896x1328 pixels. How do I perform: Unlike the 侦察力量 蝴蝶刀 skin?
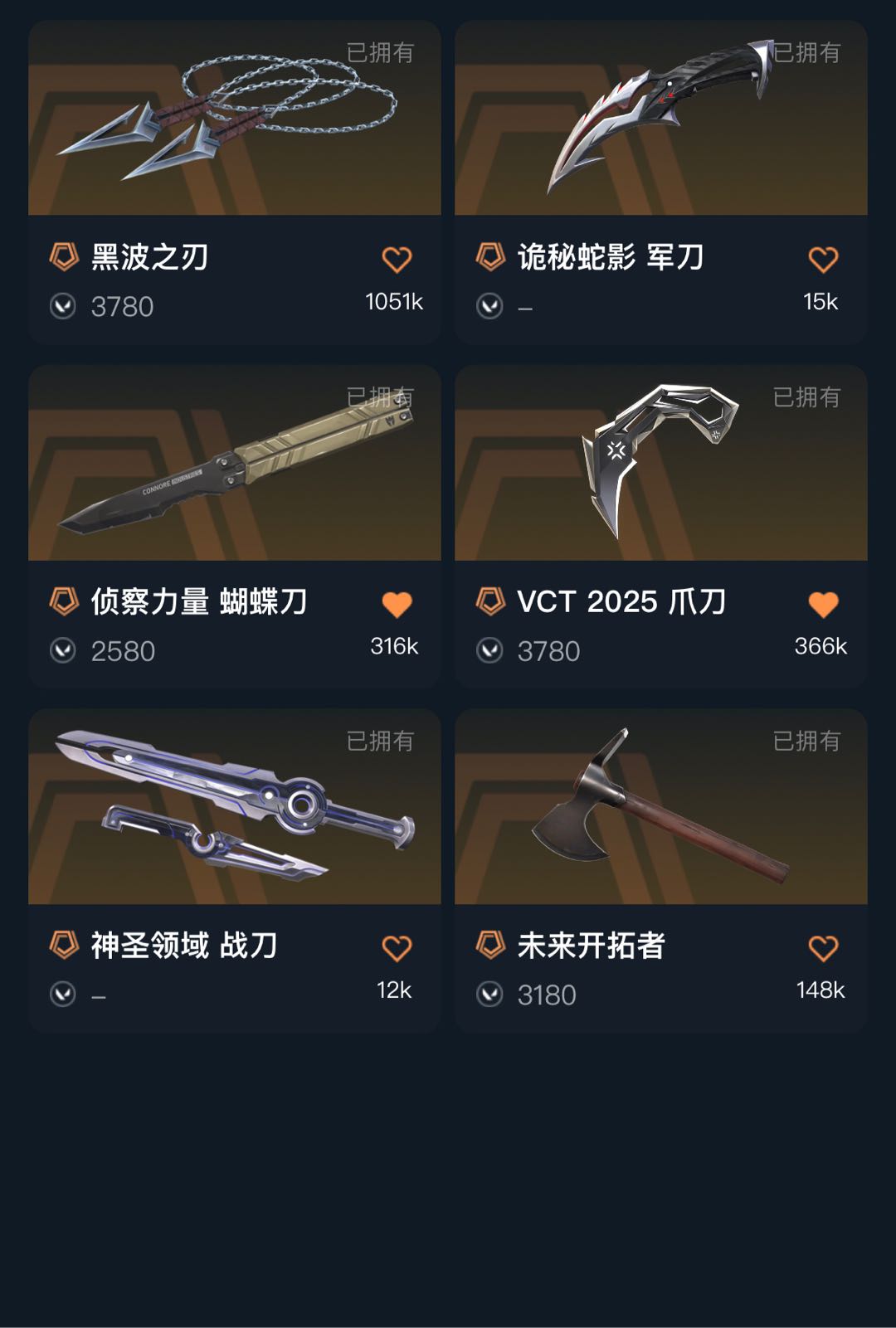tap(397, 604)
